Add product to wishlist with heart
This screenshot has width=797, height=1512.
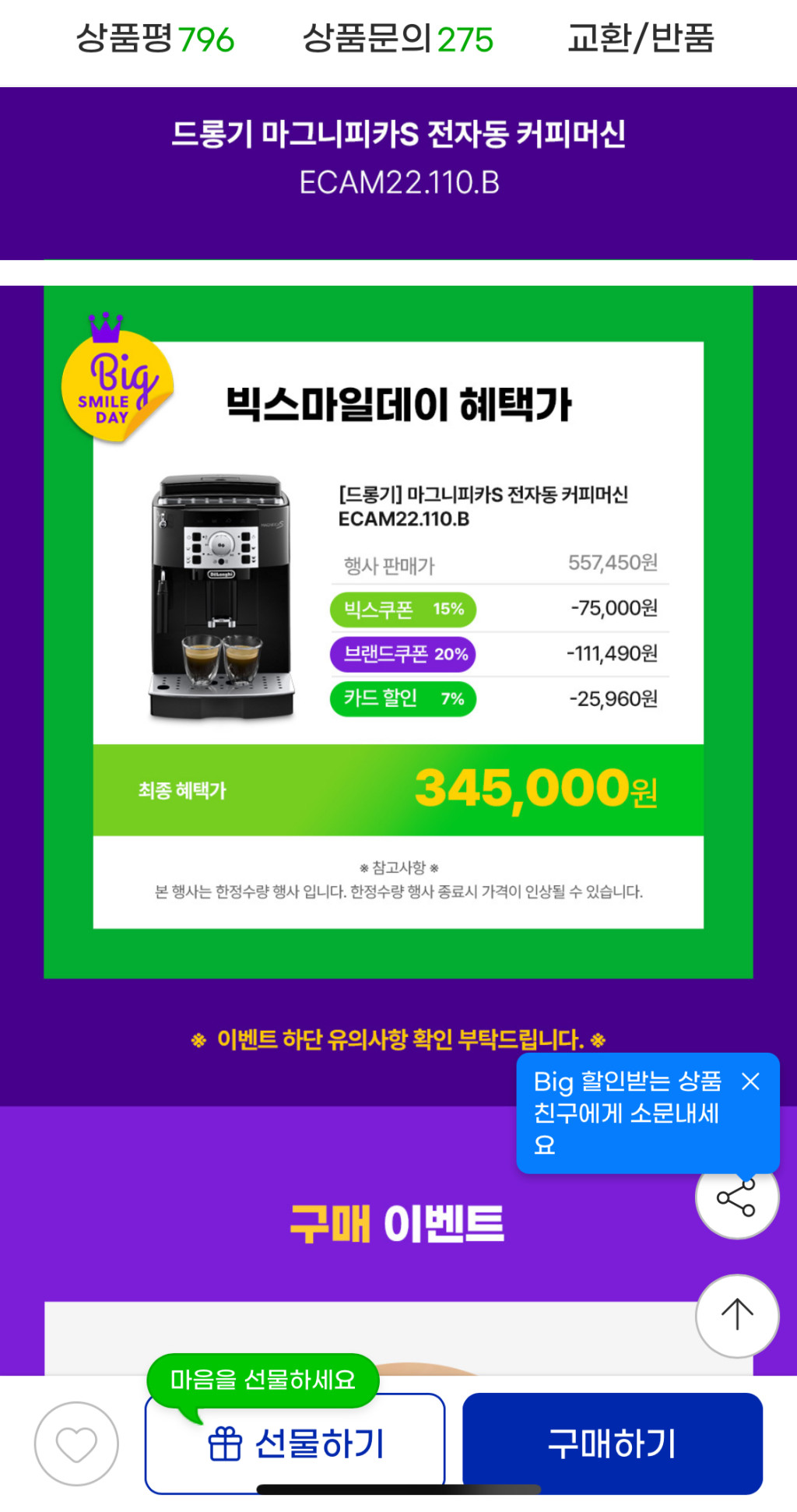(x=76, y=1443)
